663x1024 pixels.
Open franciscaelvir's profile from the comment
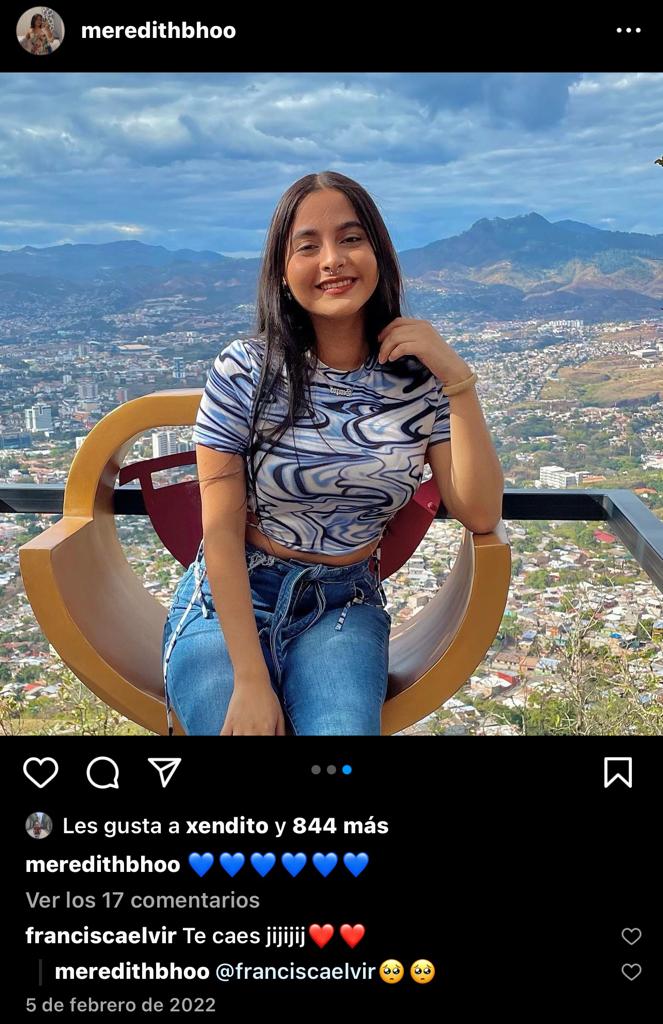(x=101, y=936)
